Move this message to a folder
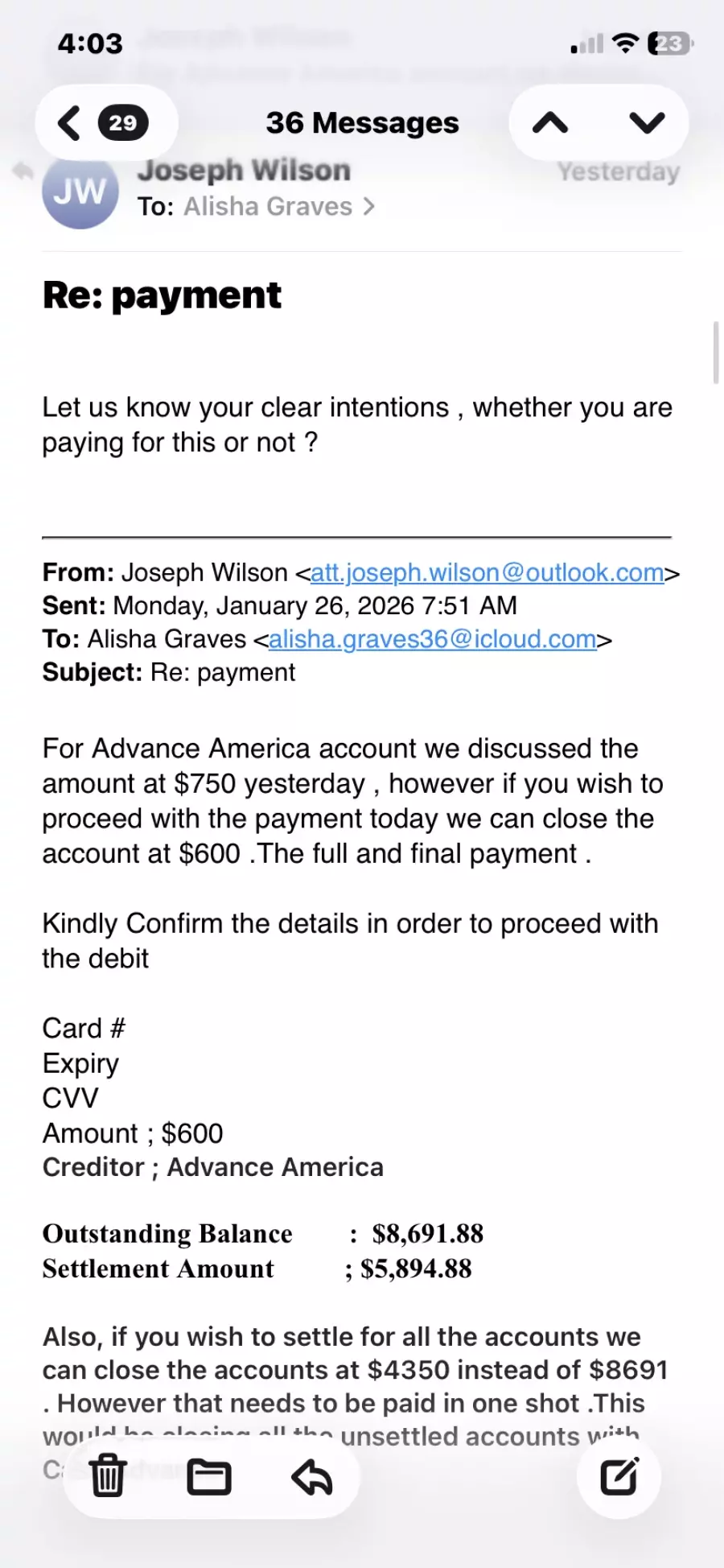Image resolution: width=724 pixels, height=1568 pixels. [209, 1476]
